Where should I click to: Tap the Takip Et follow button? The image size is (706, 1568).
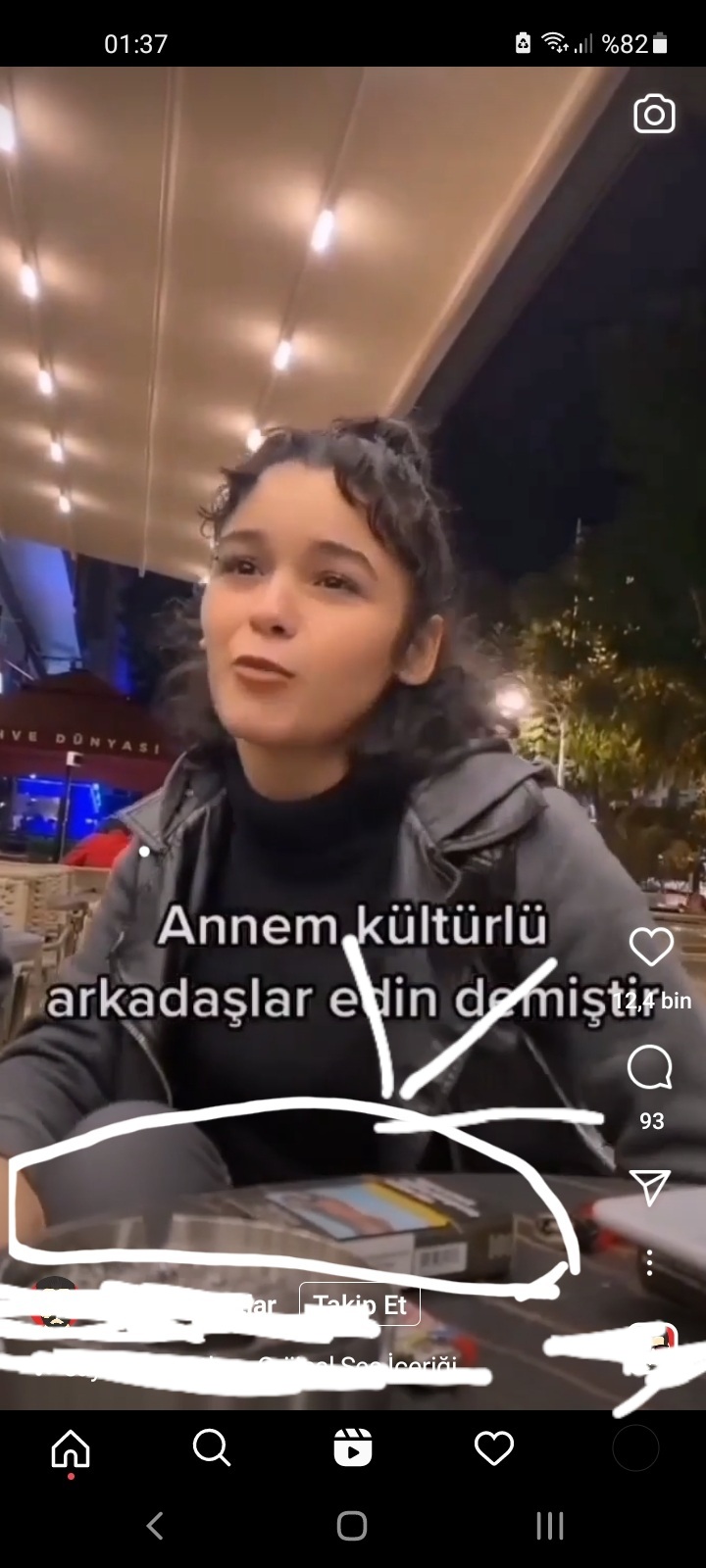(x=360, y=1304)
